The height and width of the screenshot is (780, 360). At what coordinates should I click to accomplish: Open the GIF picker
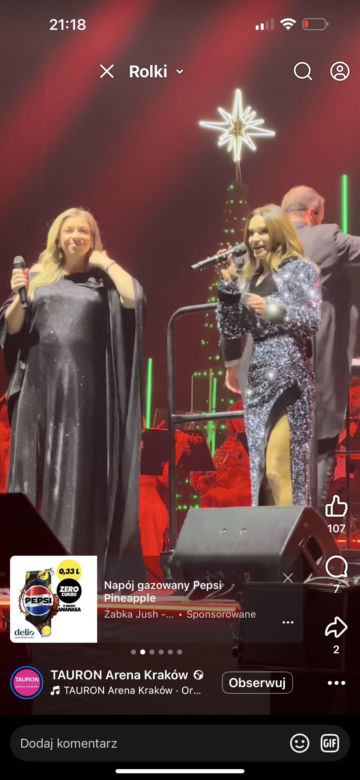click(x=330, y=744)
